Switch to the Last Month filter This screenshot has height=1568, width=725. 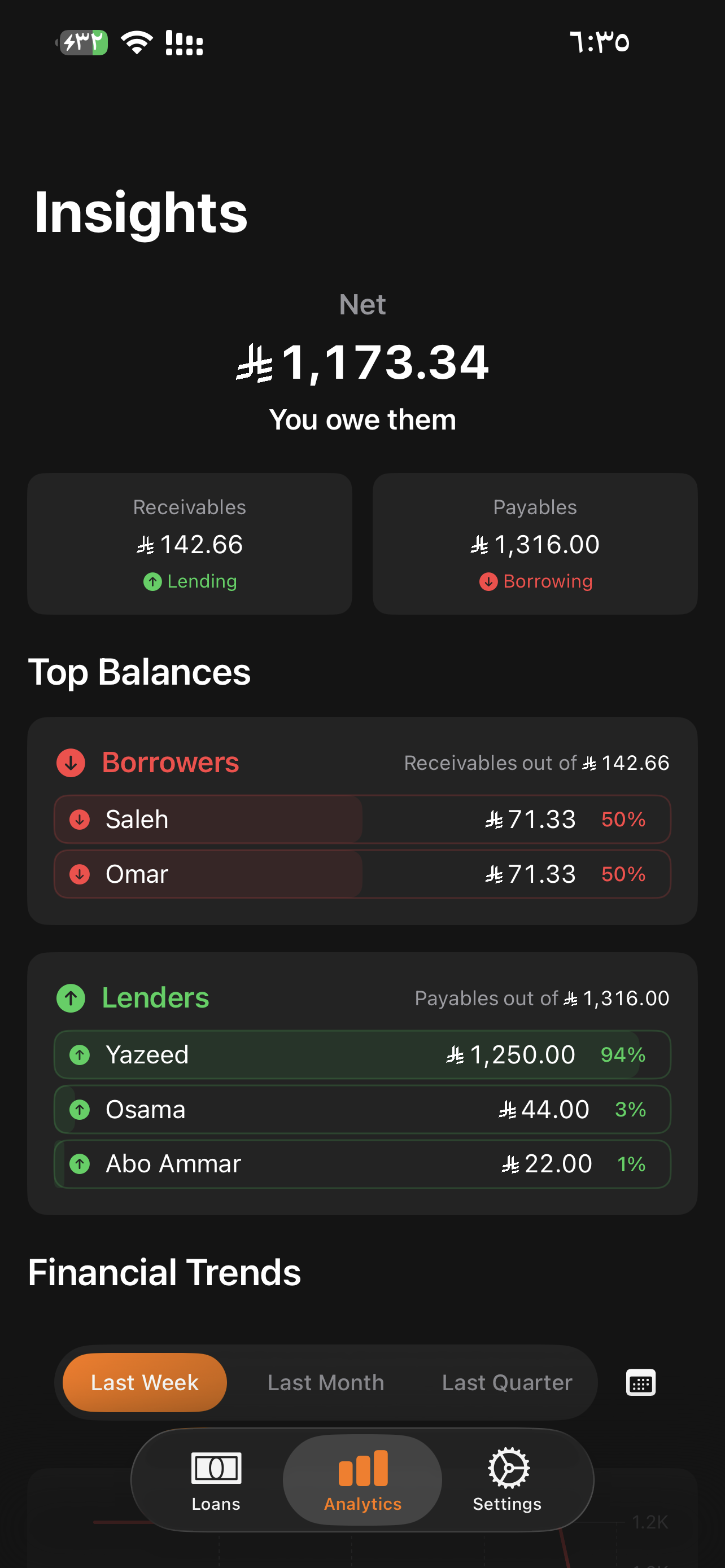pos(326,1382)
